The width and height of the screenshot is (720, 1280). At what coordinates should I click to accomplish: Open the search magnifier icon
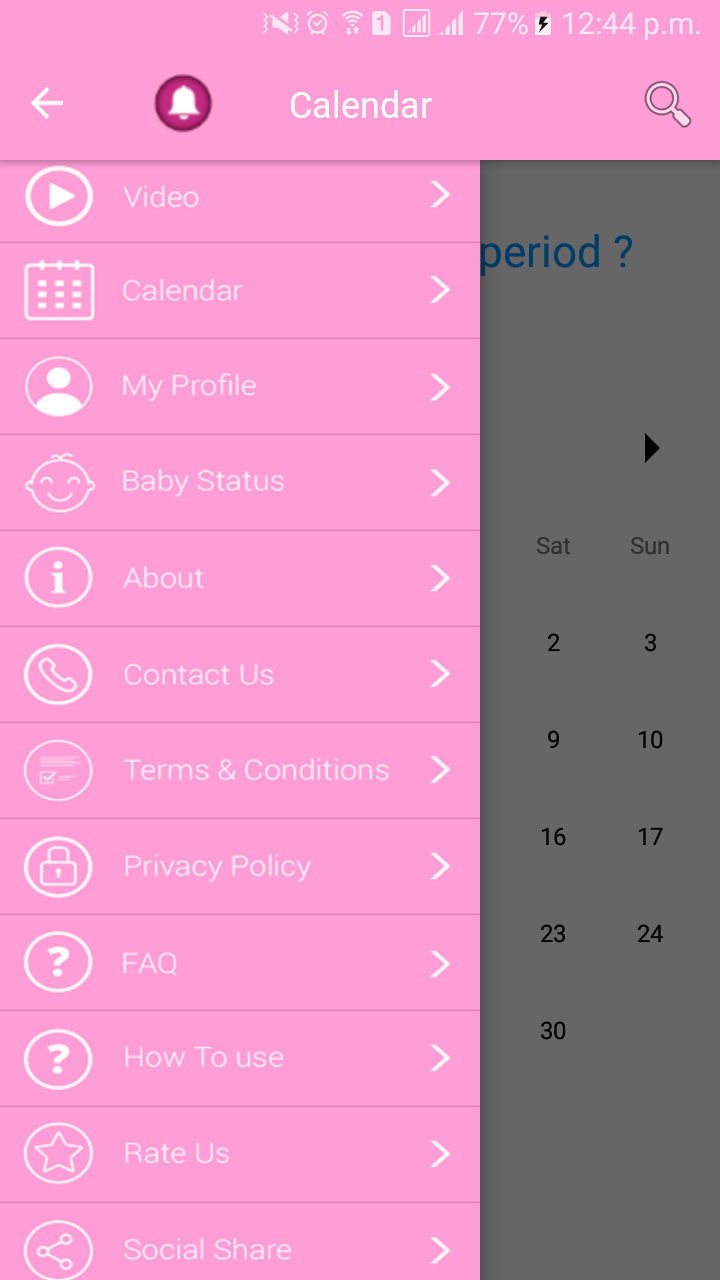[x=667, y=104]
